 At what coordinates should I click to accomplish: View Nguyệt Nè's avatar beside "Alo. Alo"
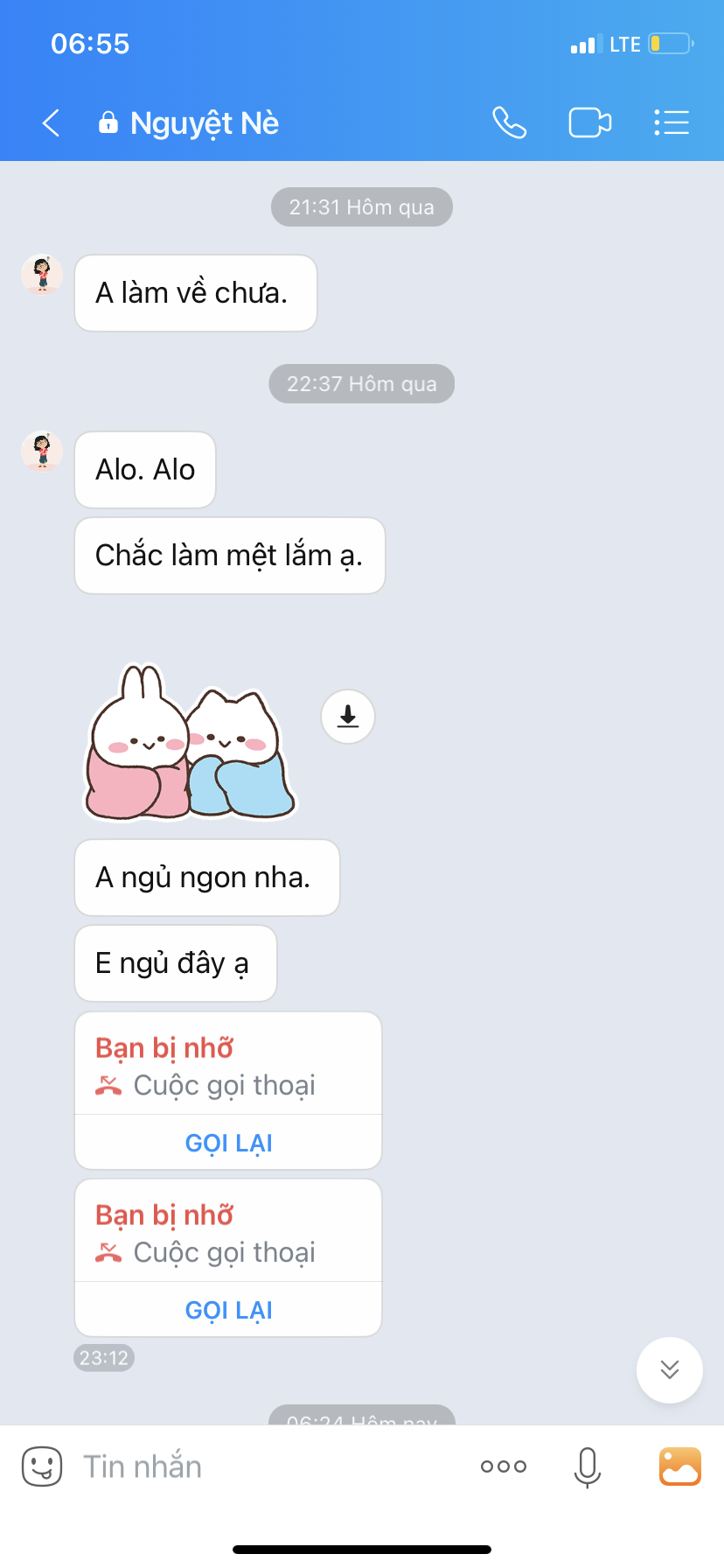coord(42,452)
